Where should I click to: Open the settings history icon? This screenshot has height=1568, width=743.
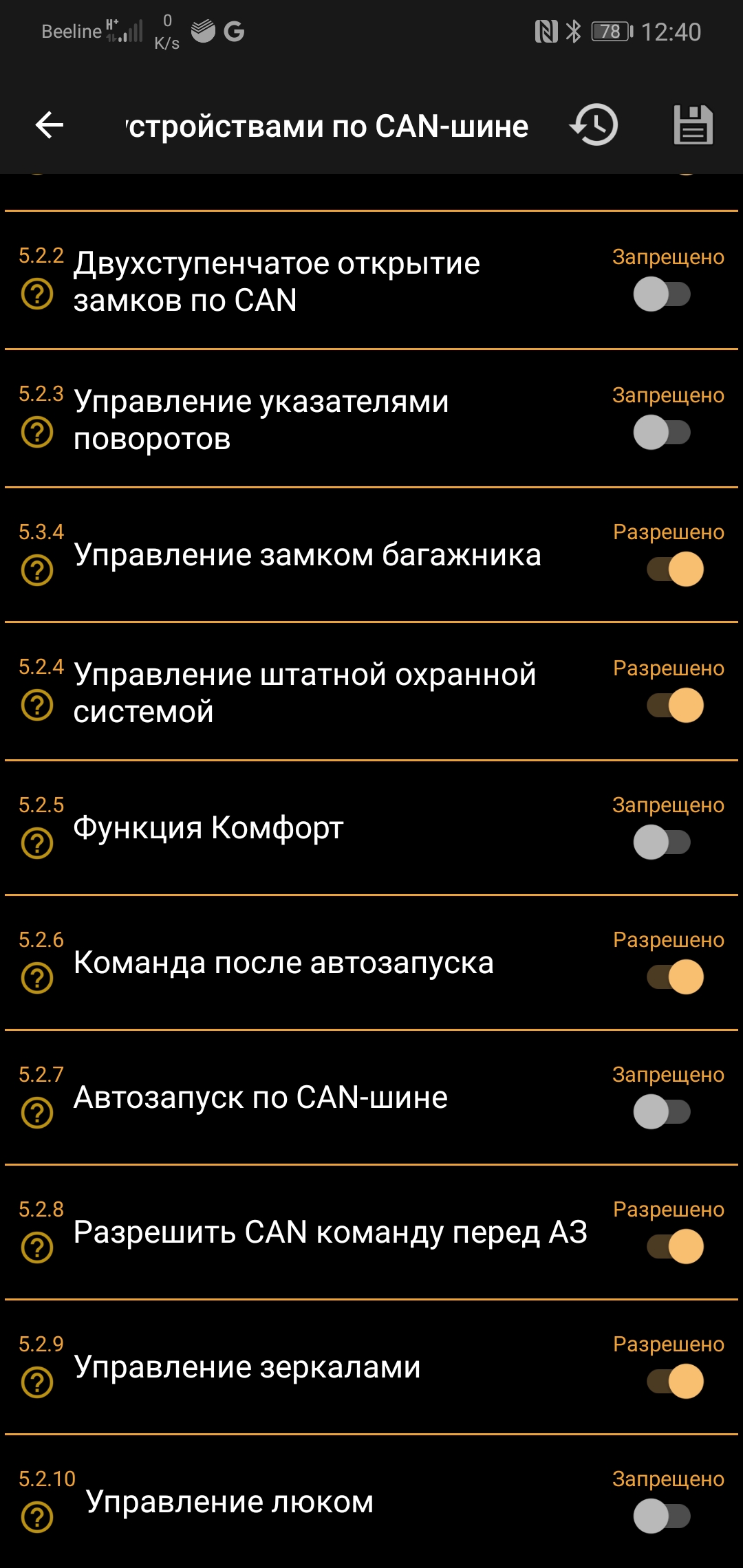click(594, 125)
